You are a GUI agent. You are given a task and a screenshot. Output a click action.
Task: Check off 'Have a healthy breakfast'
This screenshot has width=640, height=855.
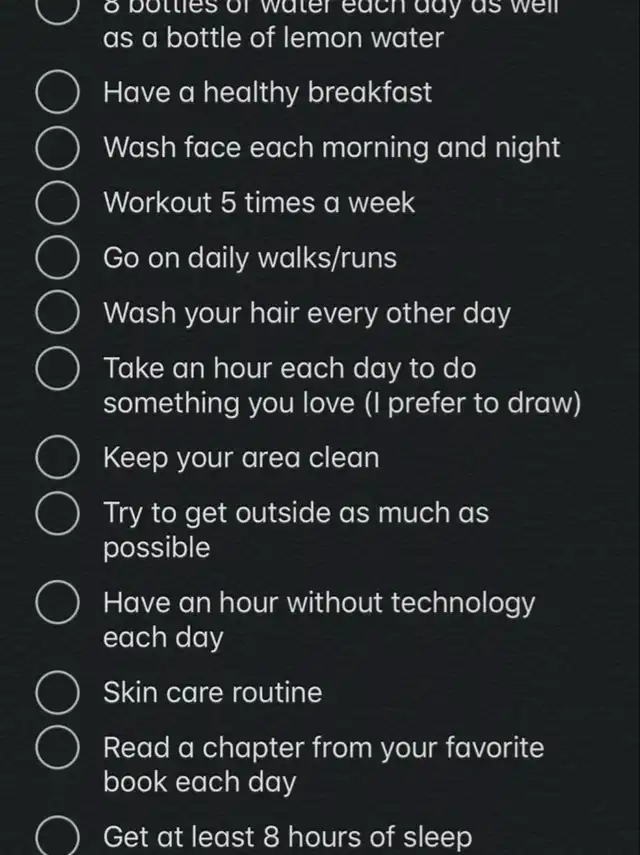pos(58,92)
